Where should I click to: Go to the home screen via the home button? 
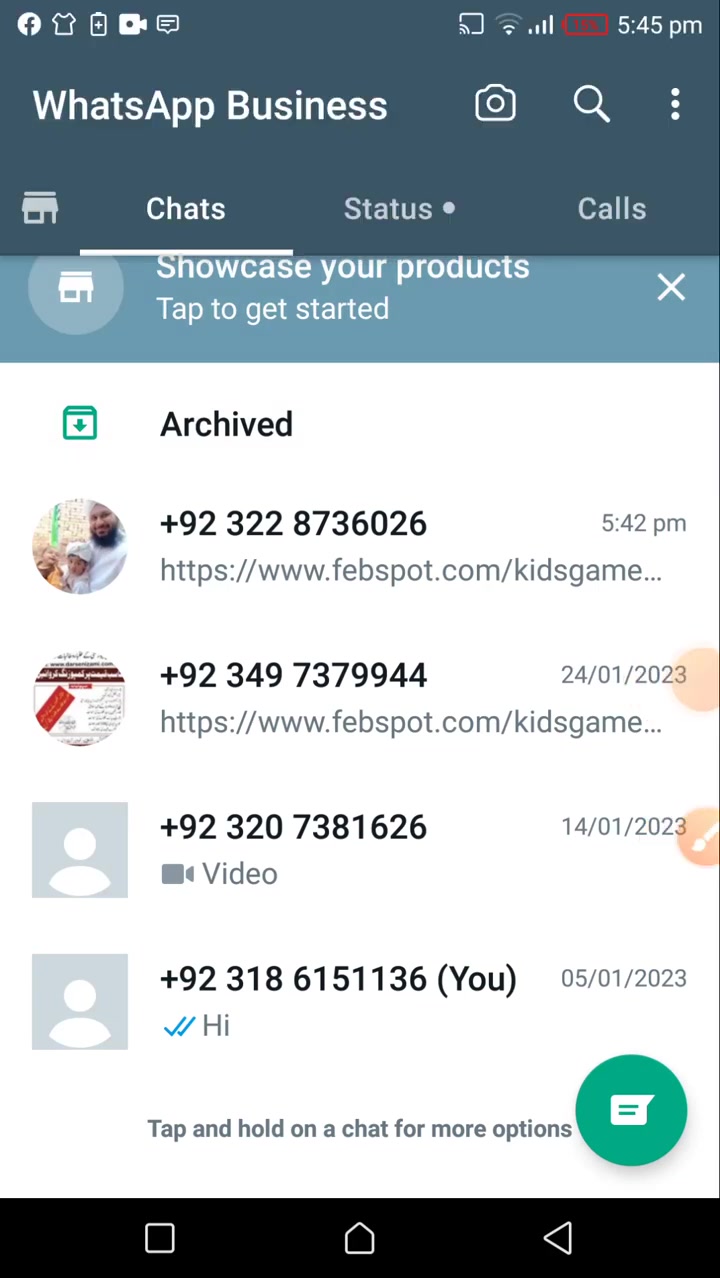[360, 1238]
